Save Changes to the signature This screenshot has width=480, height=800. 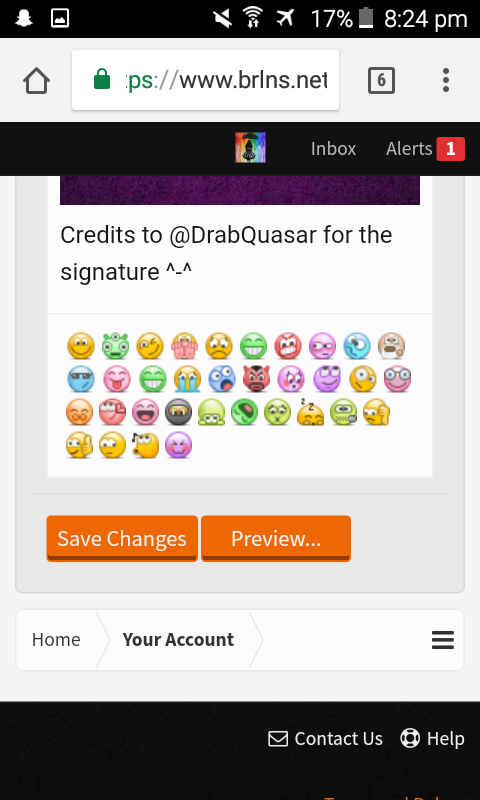pyautogui.click(x=122, y=539)
